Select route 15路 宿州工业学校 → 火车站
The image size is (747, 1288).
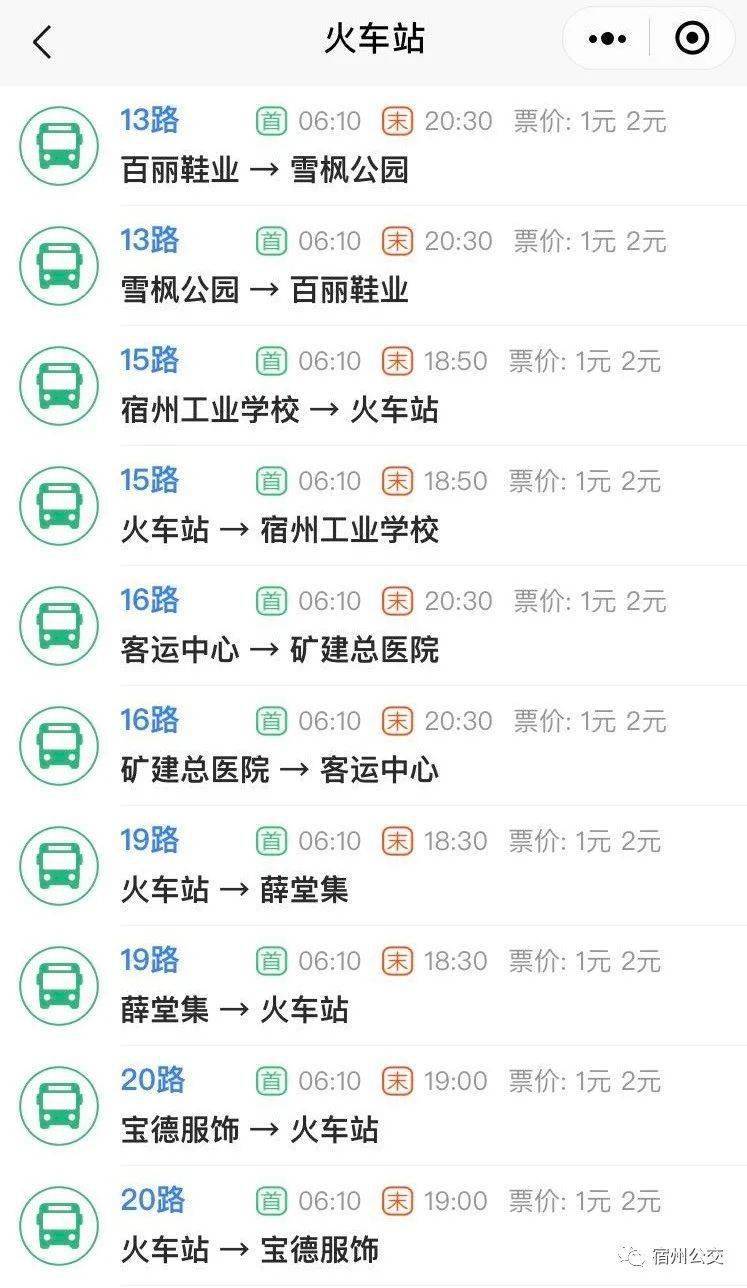[373, 386]
